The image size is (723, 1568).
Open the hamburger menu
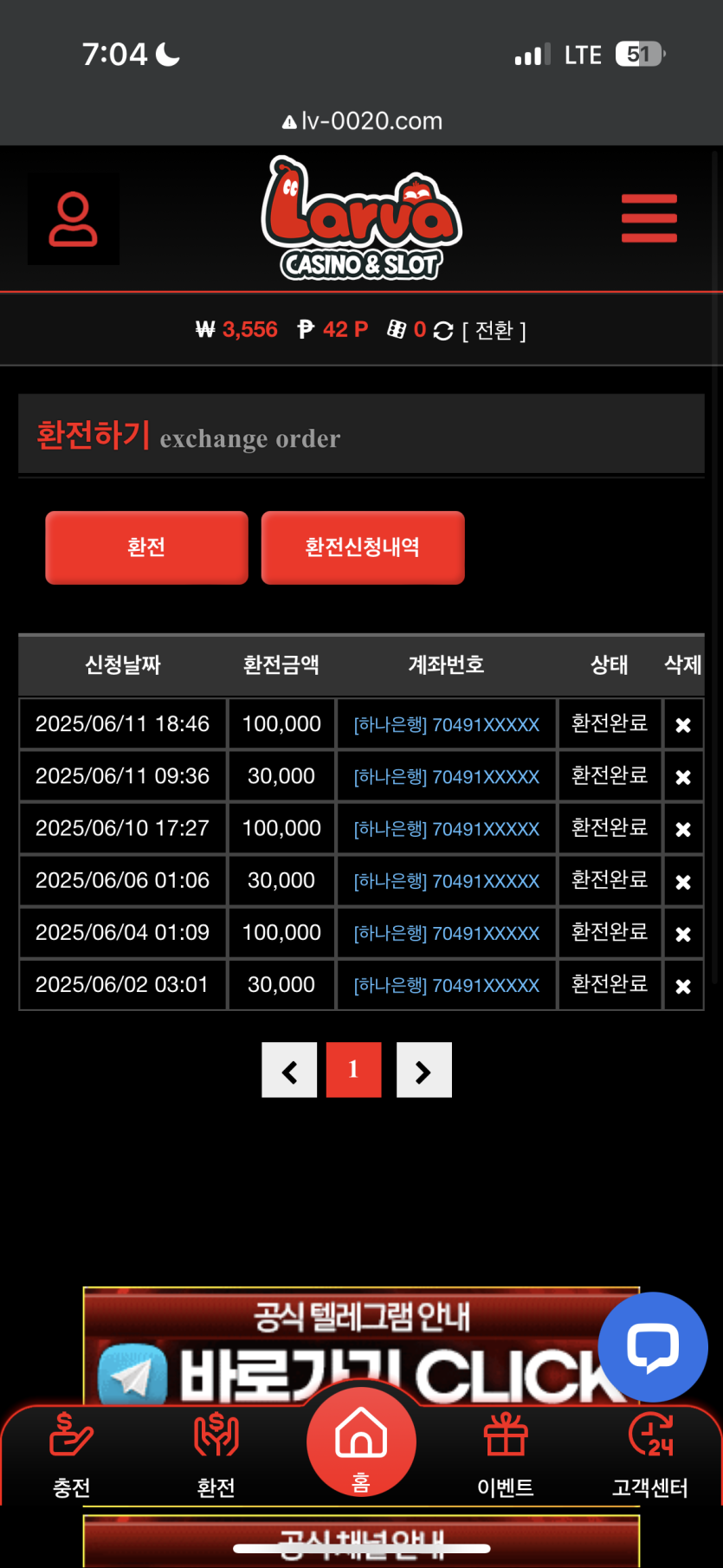coord(649,218)
